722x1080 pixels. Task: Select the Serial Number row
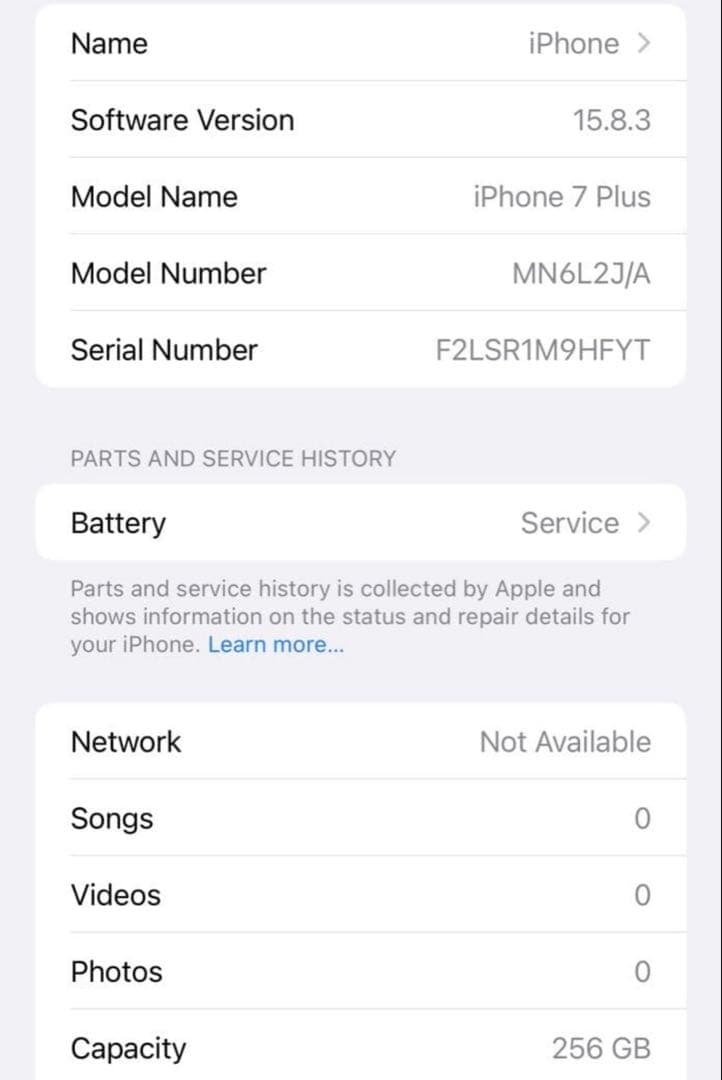[x=300, y=349]
